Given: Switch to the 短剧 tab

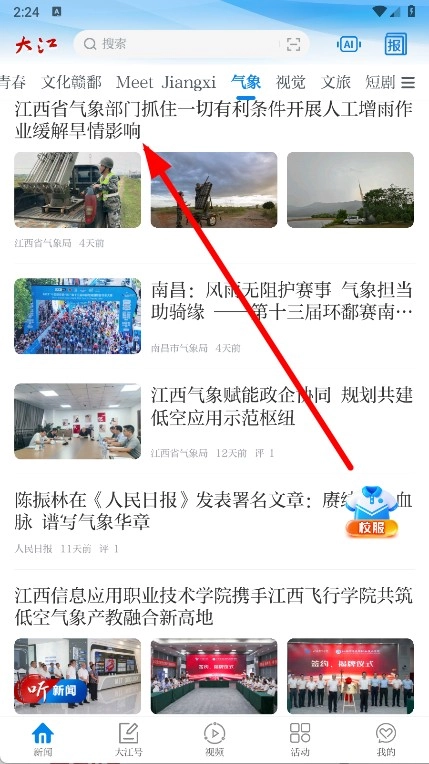Looking at the screenshot, I should [380, 82].
